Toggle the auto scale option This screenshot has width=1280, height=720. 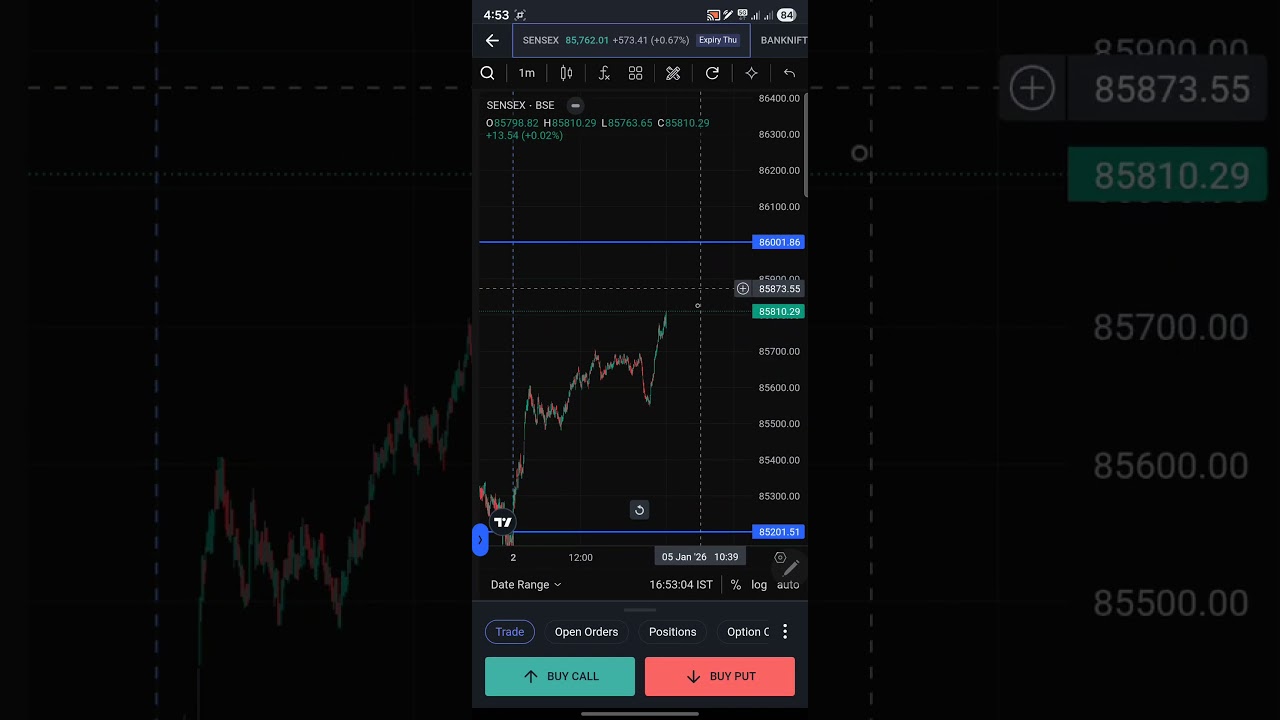click(x=788, y=585)
